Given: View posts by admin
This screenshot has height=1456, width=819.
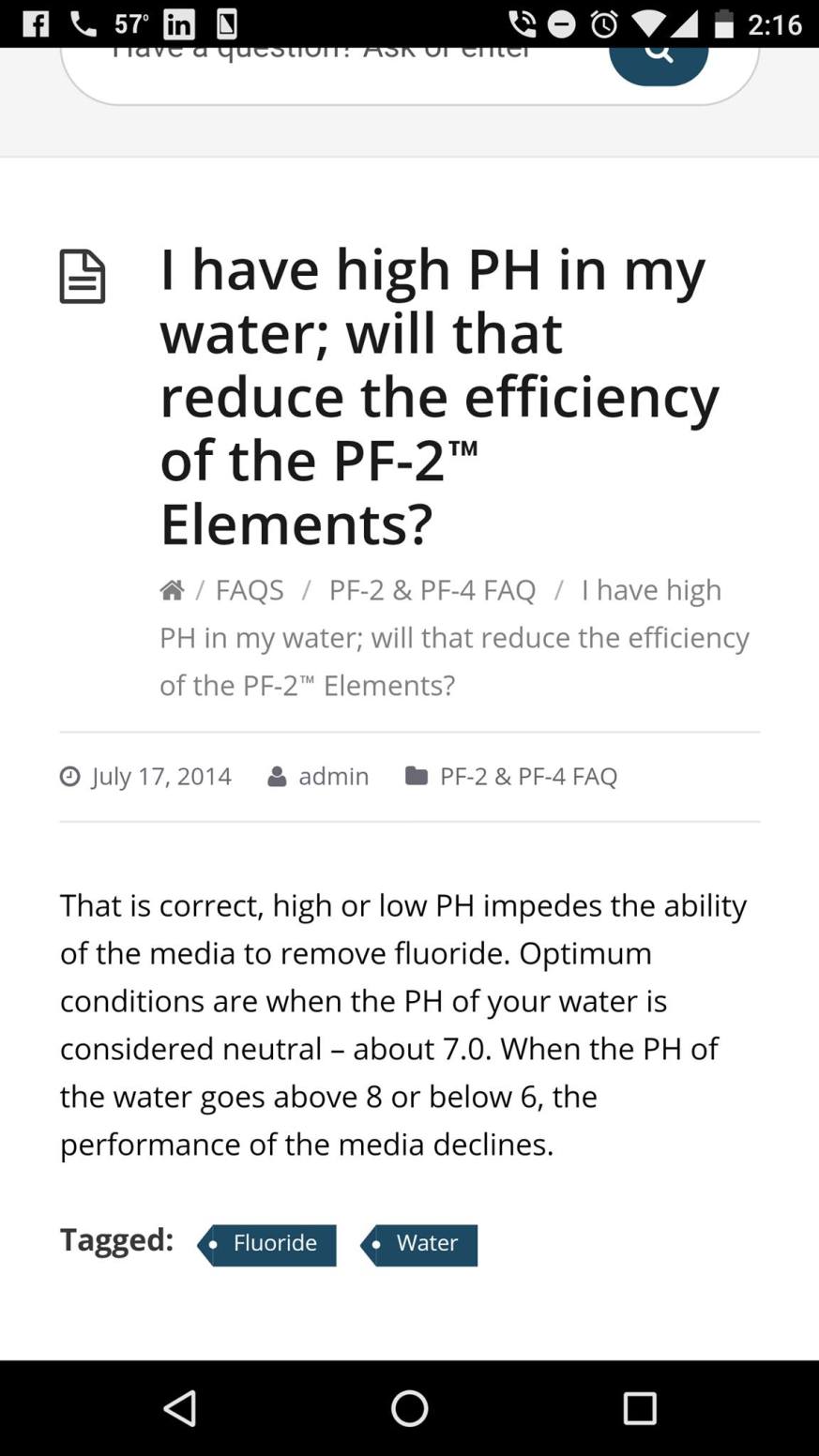Looking at the screenshot, I should coord(333,777).
